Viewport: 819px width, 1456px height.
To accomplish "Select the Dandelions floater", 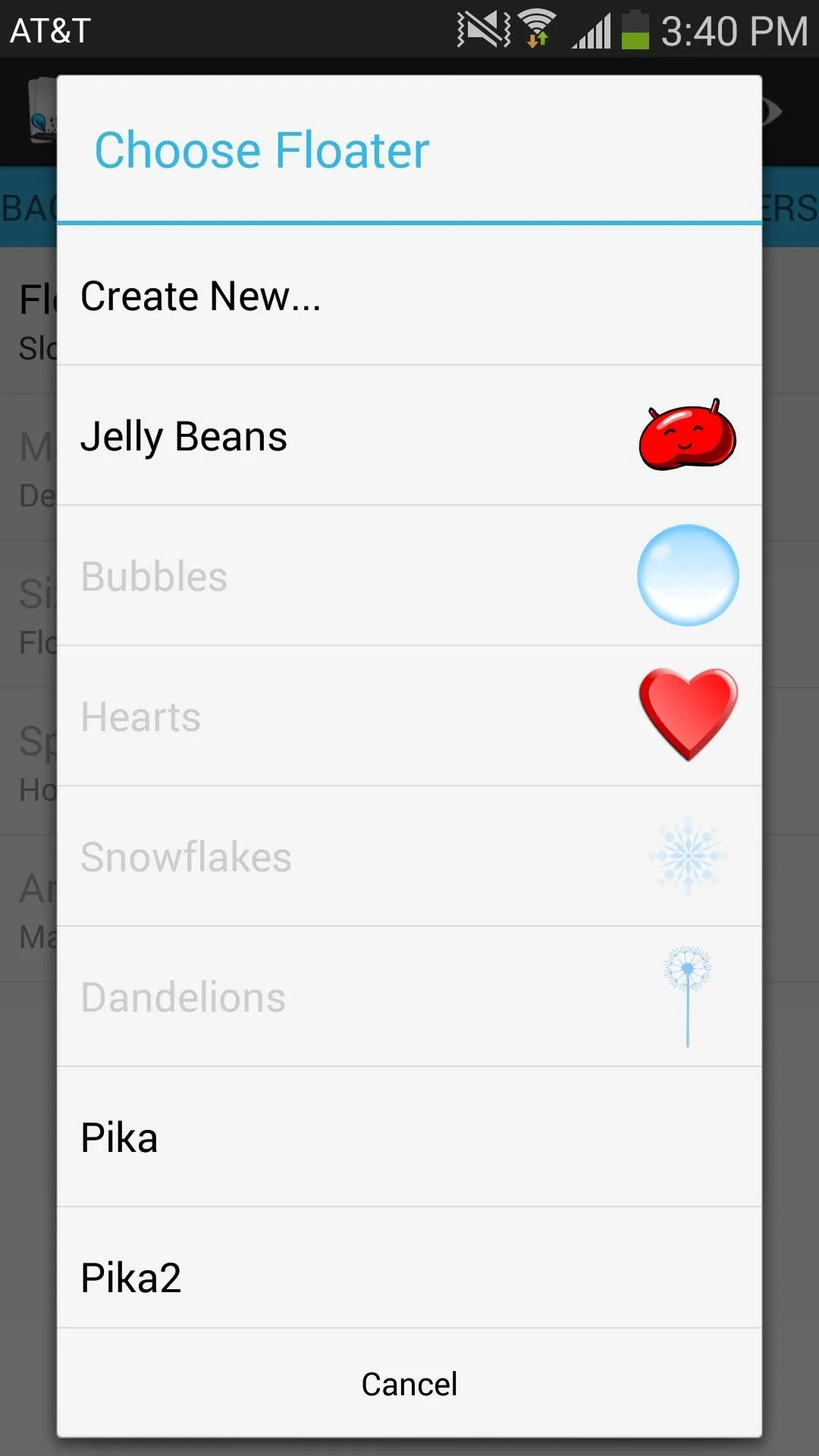I will coord(409,997).
